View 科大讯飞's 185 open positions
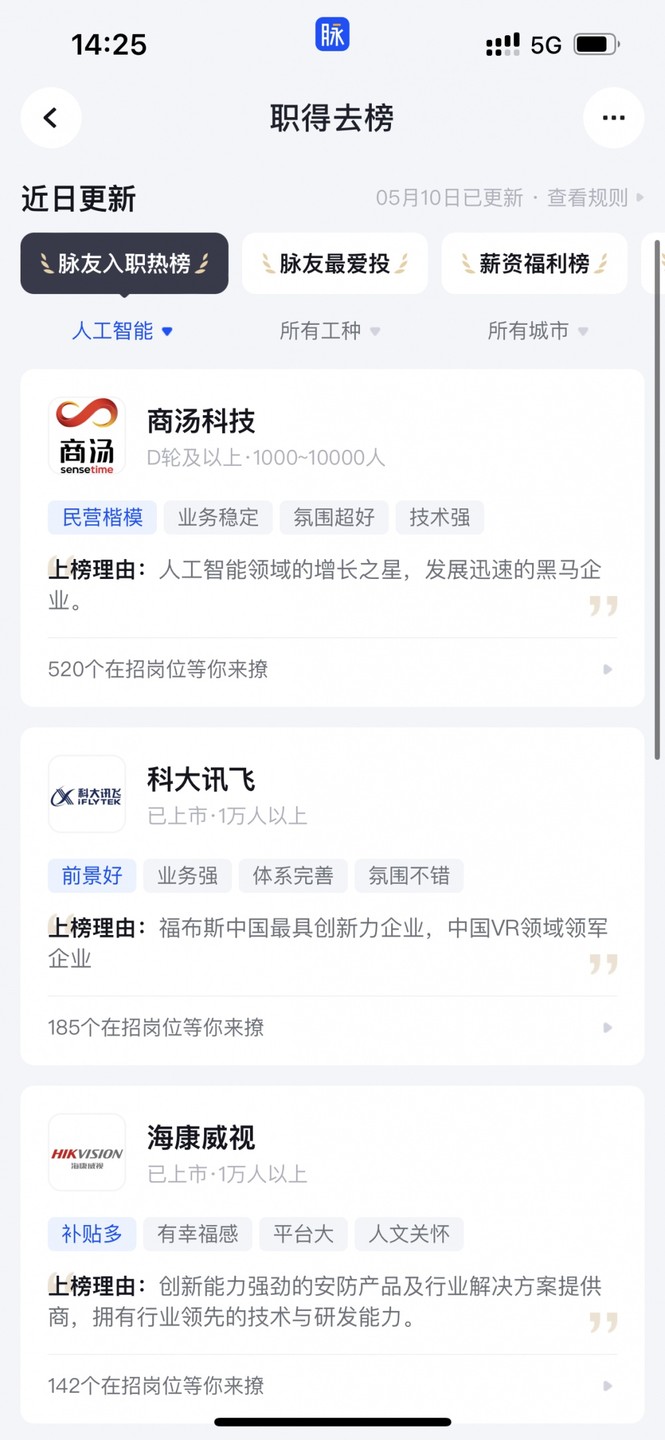This screenshot has height=1440, width=665. pyautogui.click(x=330, y=1027)
